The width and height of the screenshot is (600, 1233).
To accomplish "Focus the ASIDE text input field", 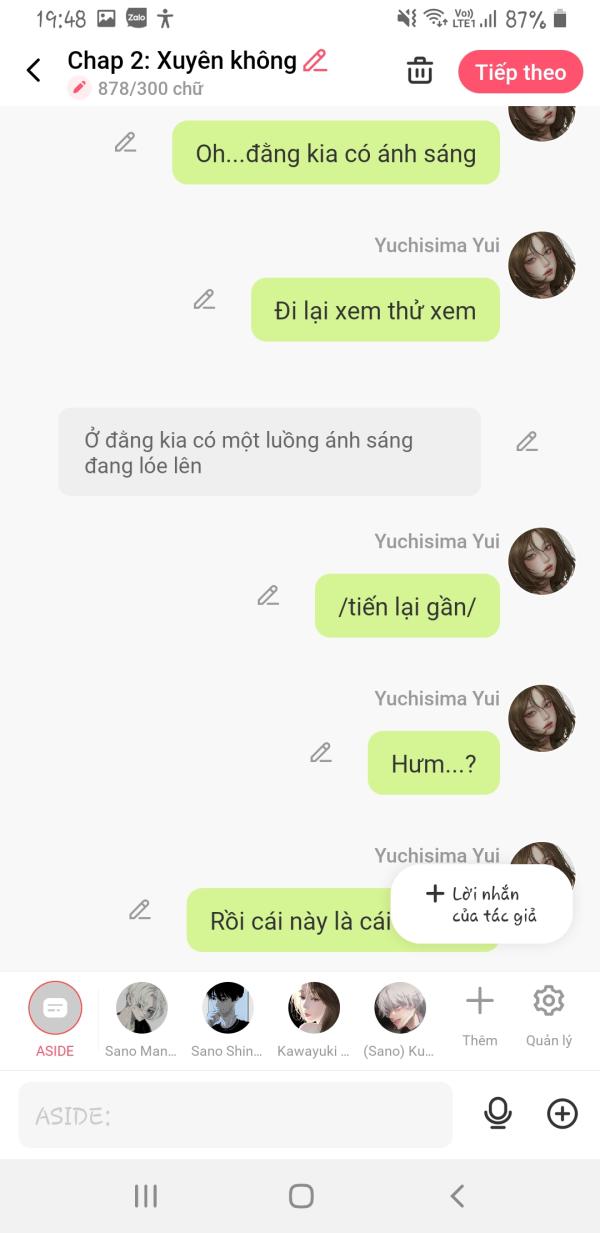I will click(x=236, y=1114).
